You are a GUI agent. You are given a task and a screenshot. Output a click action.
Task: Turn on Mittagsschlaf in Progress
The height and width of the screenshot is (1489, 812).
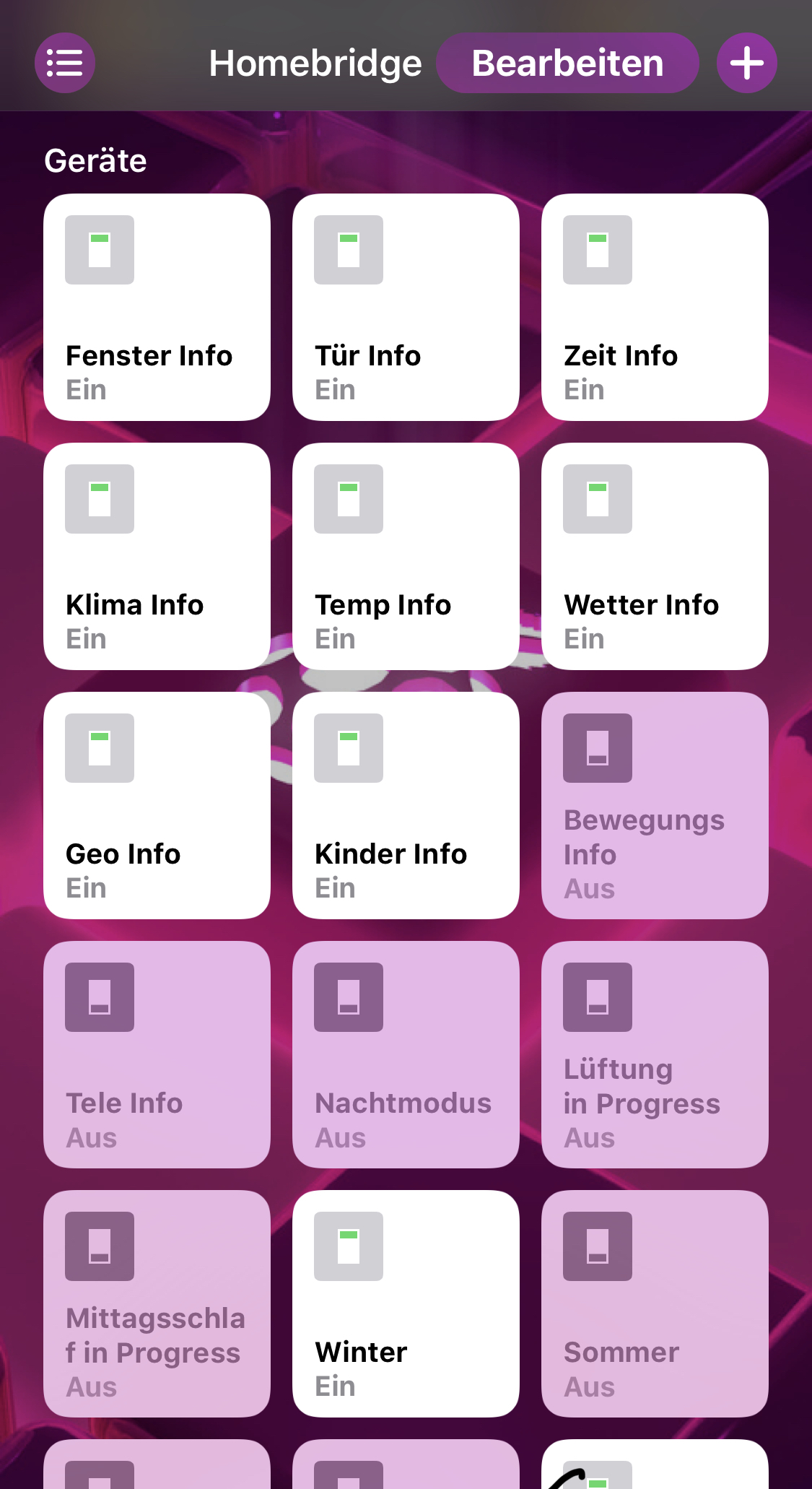(157, 1303)
